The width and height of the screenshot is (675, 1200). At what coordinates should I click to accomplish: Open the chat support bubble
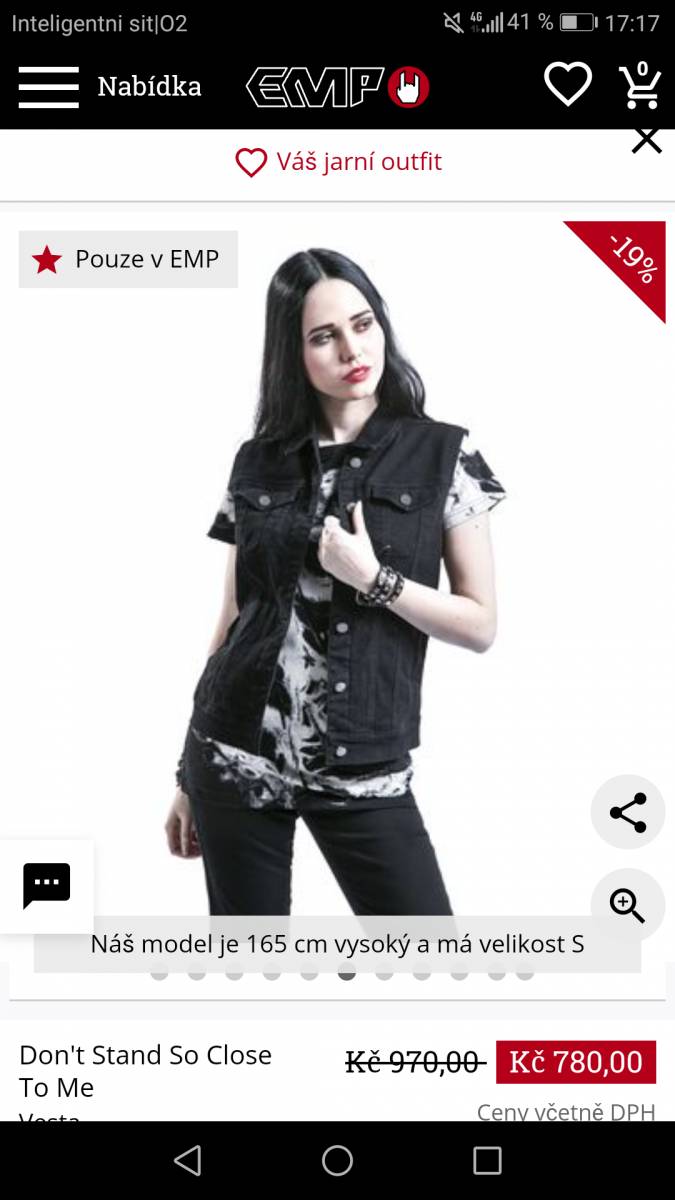(x=47, y=886)
